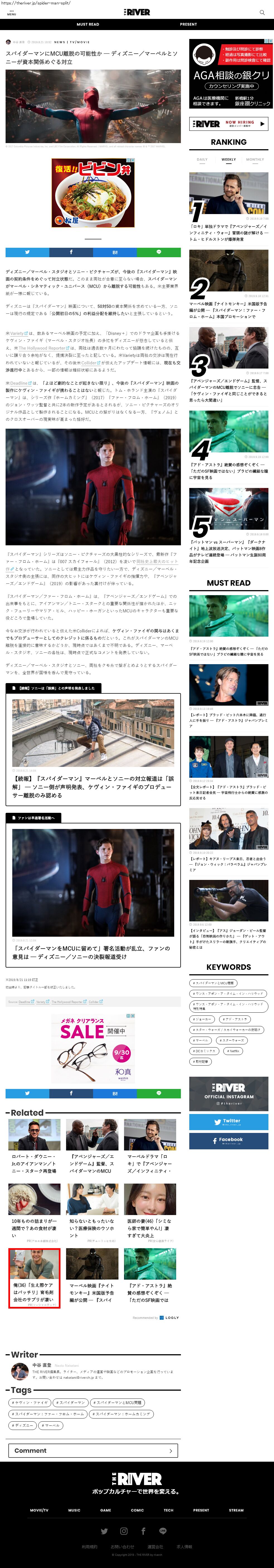Switch to the MUST READ top tab
This screenshot has width=274, height=1568.
click(x=88, y=24)
